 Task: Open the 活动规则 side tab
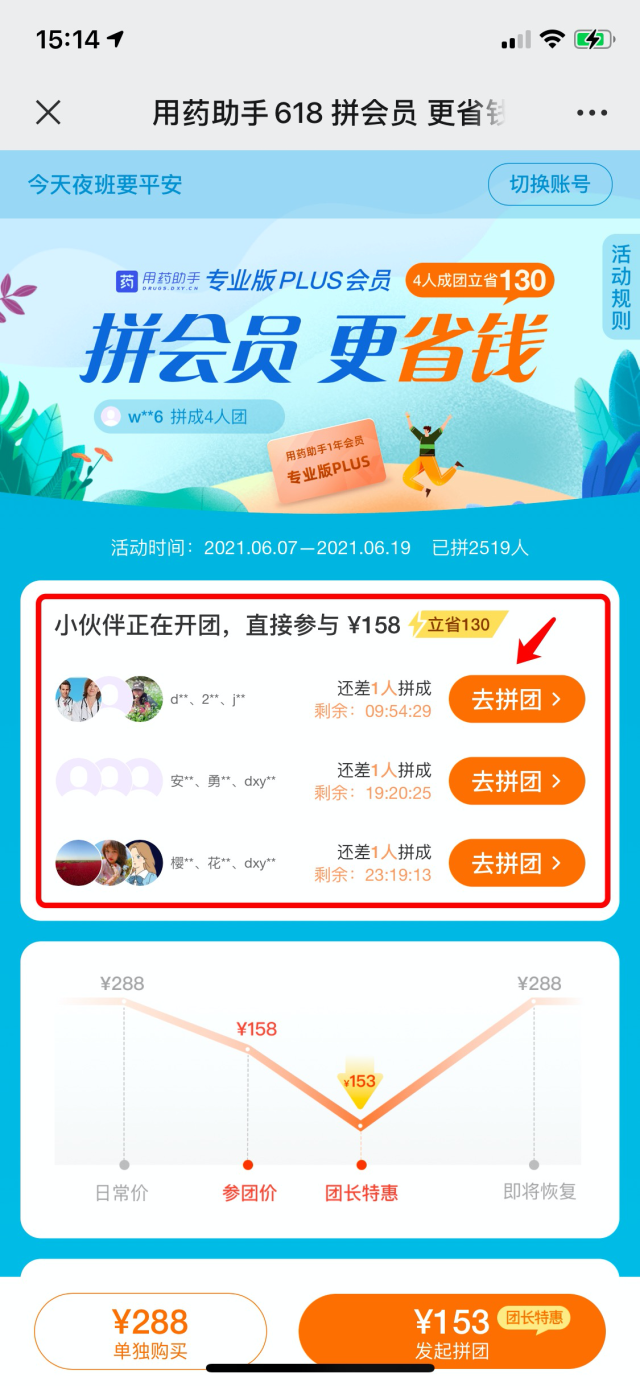(x=621, y=286)
